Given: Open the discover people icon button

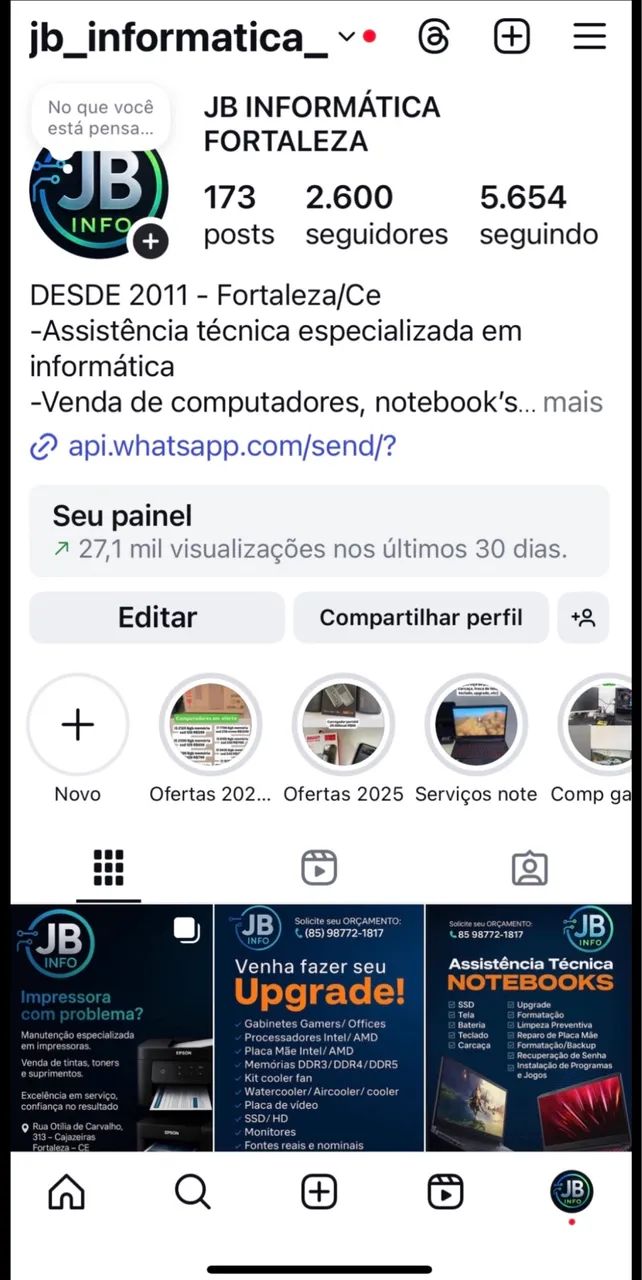Looking at the screenshot, I should (x=583, y=617).
